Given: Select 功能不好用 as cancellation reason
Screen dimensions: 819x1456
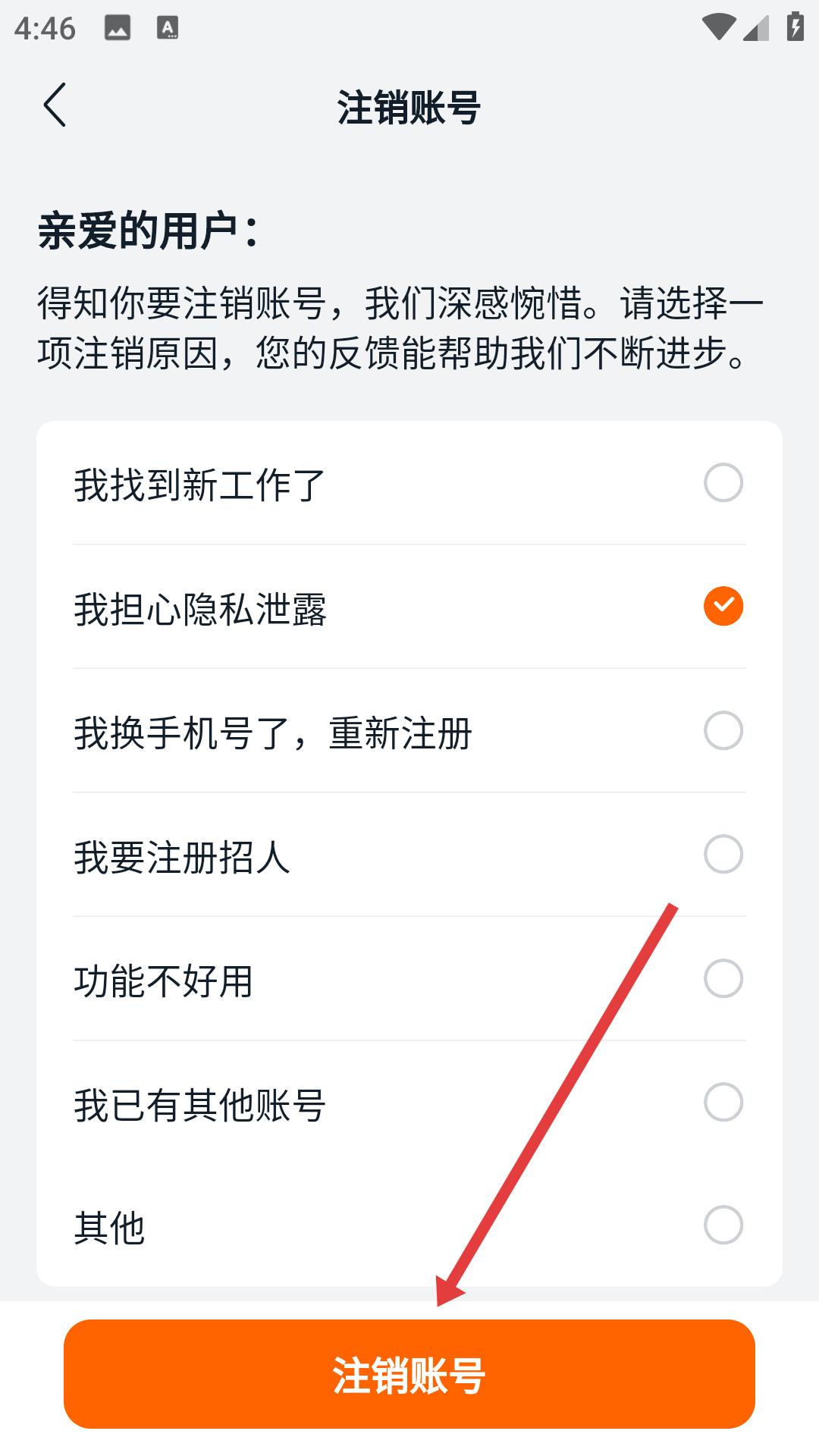Looking at the screenshot, I should click(723, 978).
